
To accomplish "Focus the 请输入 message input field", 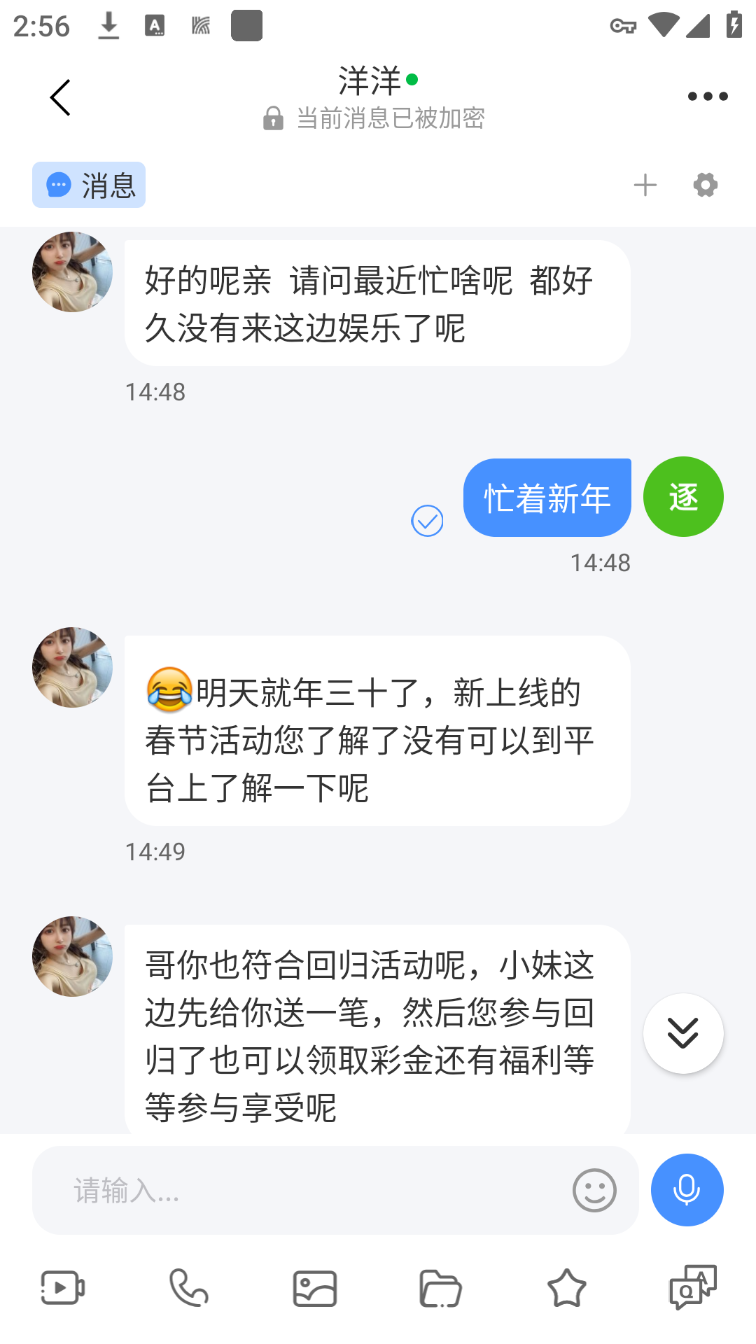I will tap(310, 1190).
